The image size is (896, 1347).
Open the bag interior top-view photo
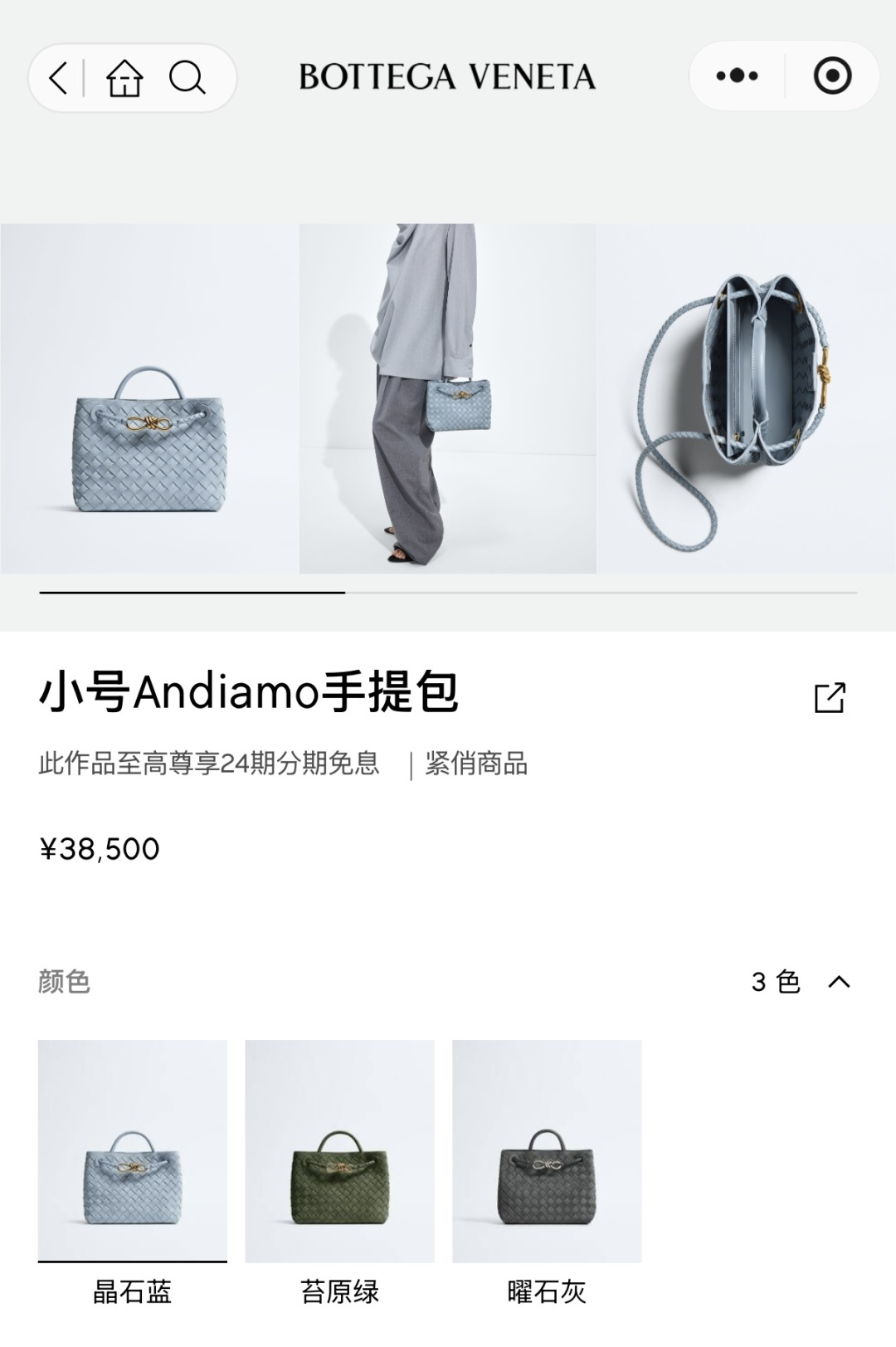point(747,398)
